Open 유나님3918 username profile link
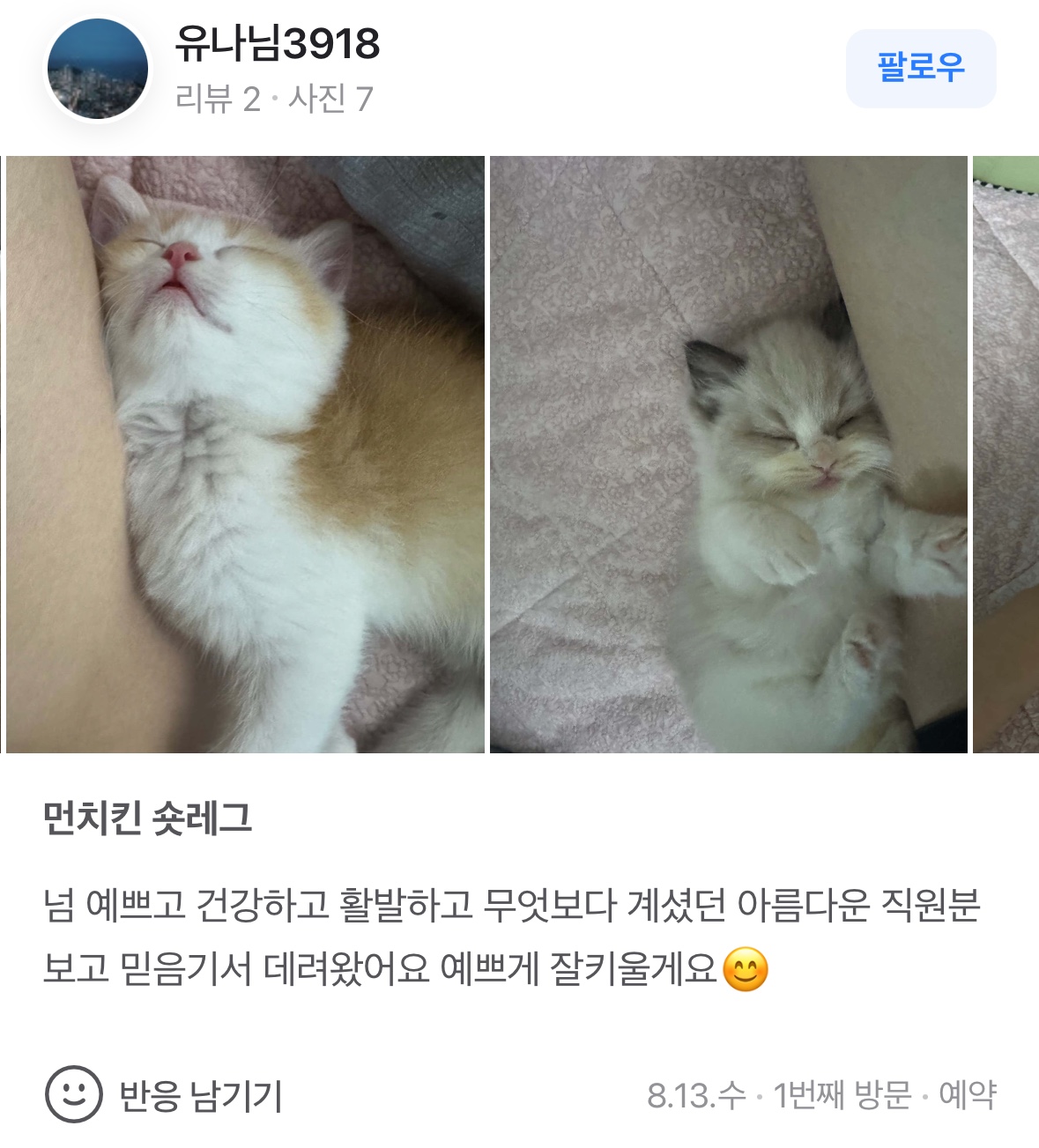This screenshot has height=1148, width=1039. click(277, 43)
